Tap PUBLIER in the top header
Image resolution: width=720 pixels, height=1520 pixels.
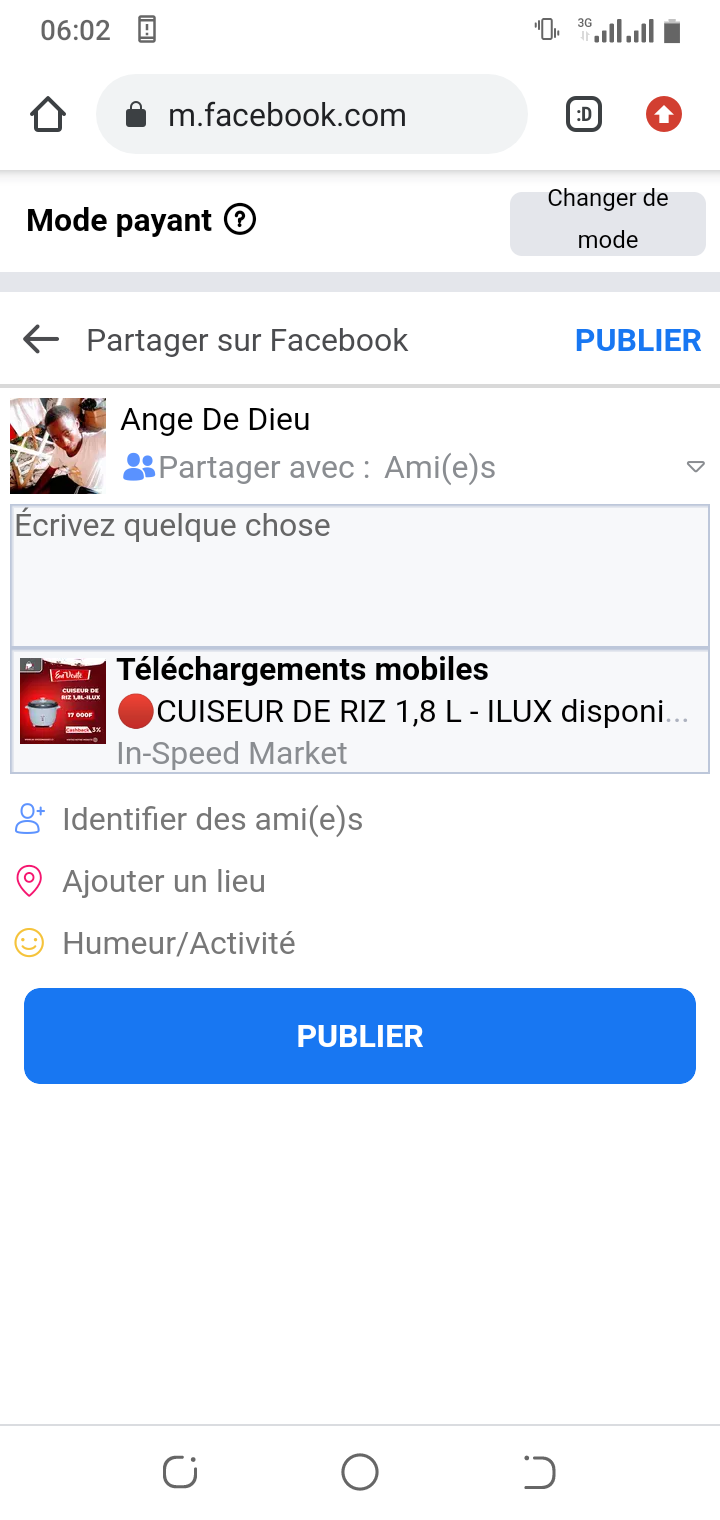click(638, 340)
